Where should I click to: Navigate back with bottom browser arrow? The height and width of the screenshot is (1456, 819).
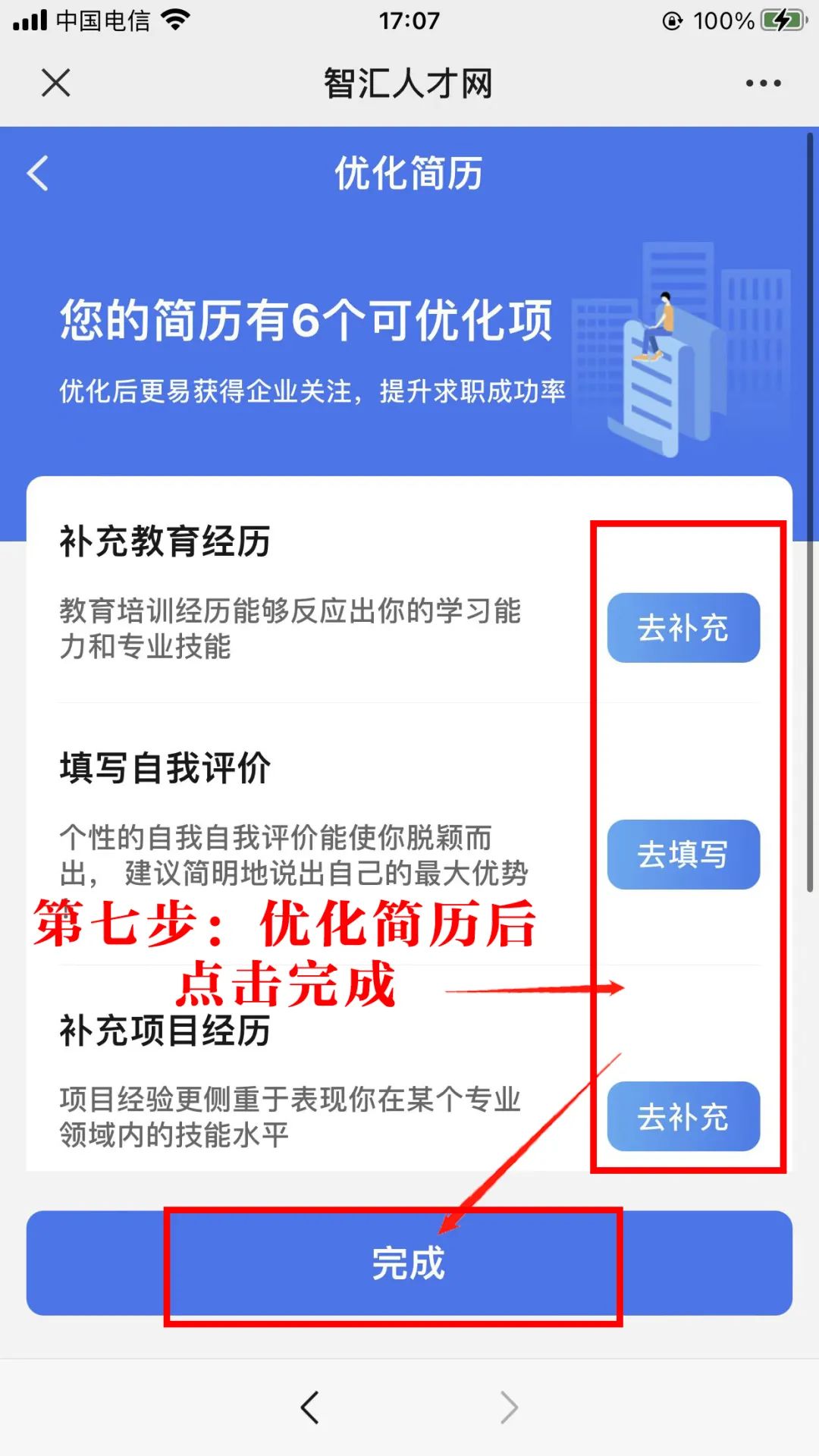[309, 1407]
